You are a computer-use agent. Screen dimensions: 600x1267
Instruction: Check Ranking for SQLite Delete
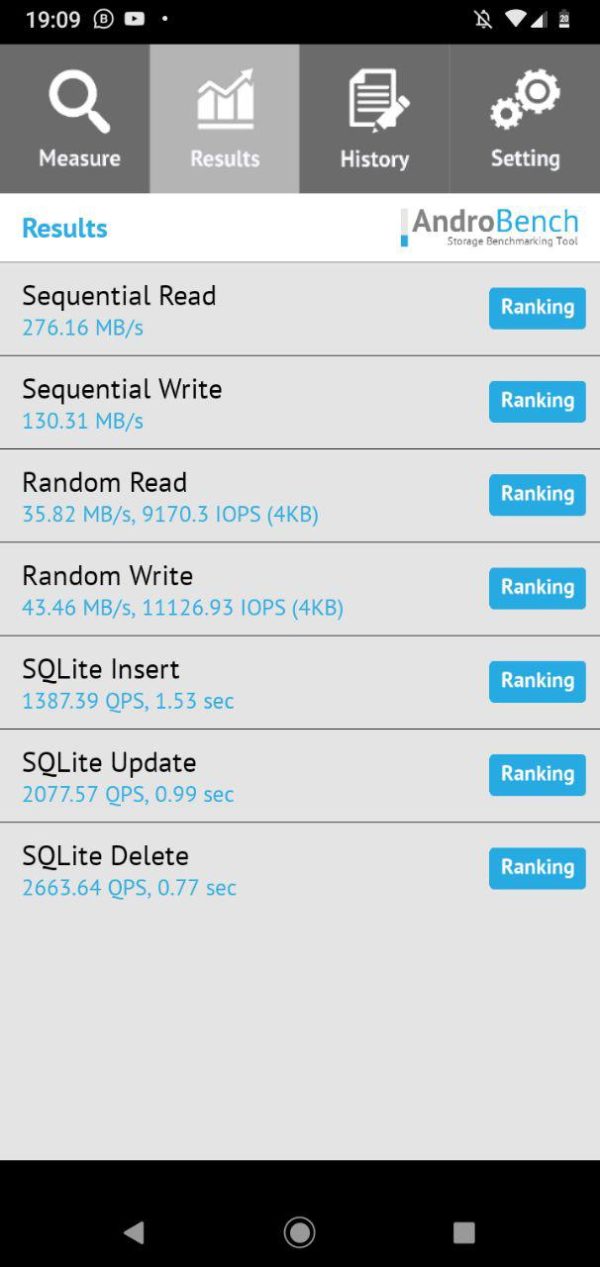point(537,868)
